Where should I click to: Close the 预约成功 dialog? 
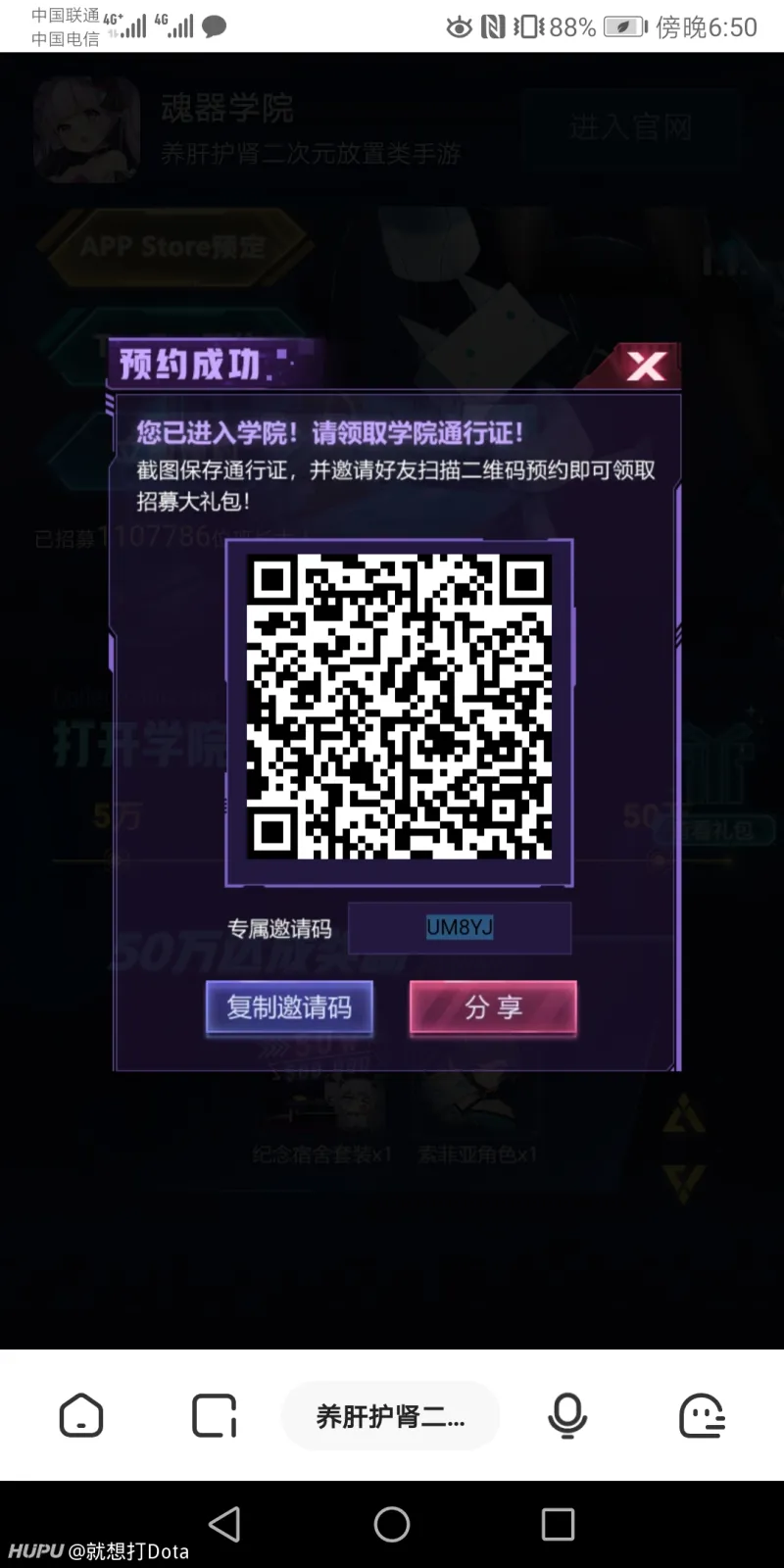[x=646, y=367]
